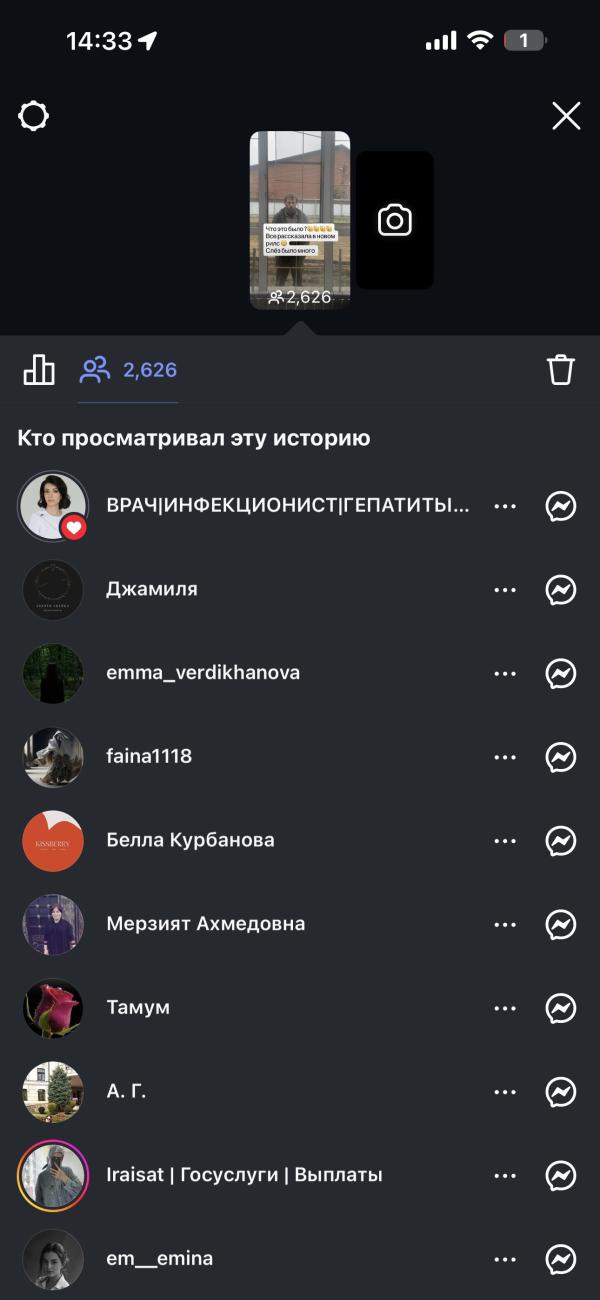This screenshot has height=1300, width=600.
Task: Select the story thumbnail with 2,626 views
Action: tap(299, 220)
